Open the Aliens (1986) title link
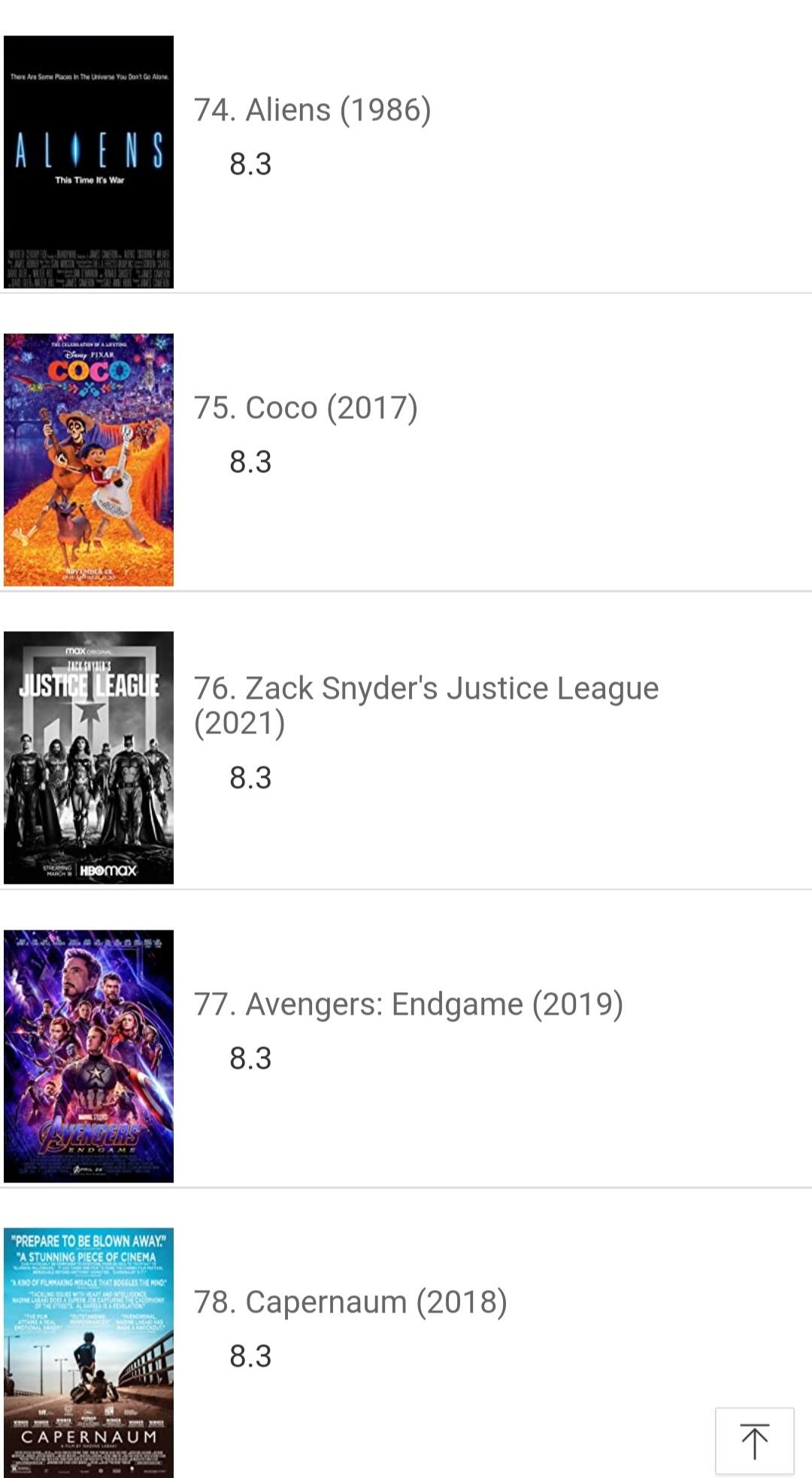The image size is (812, 1478). point(312,111)
